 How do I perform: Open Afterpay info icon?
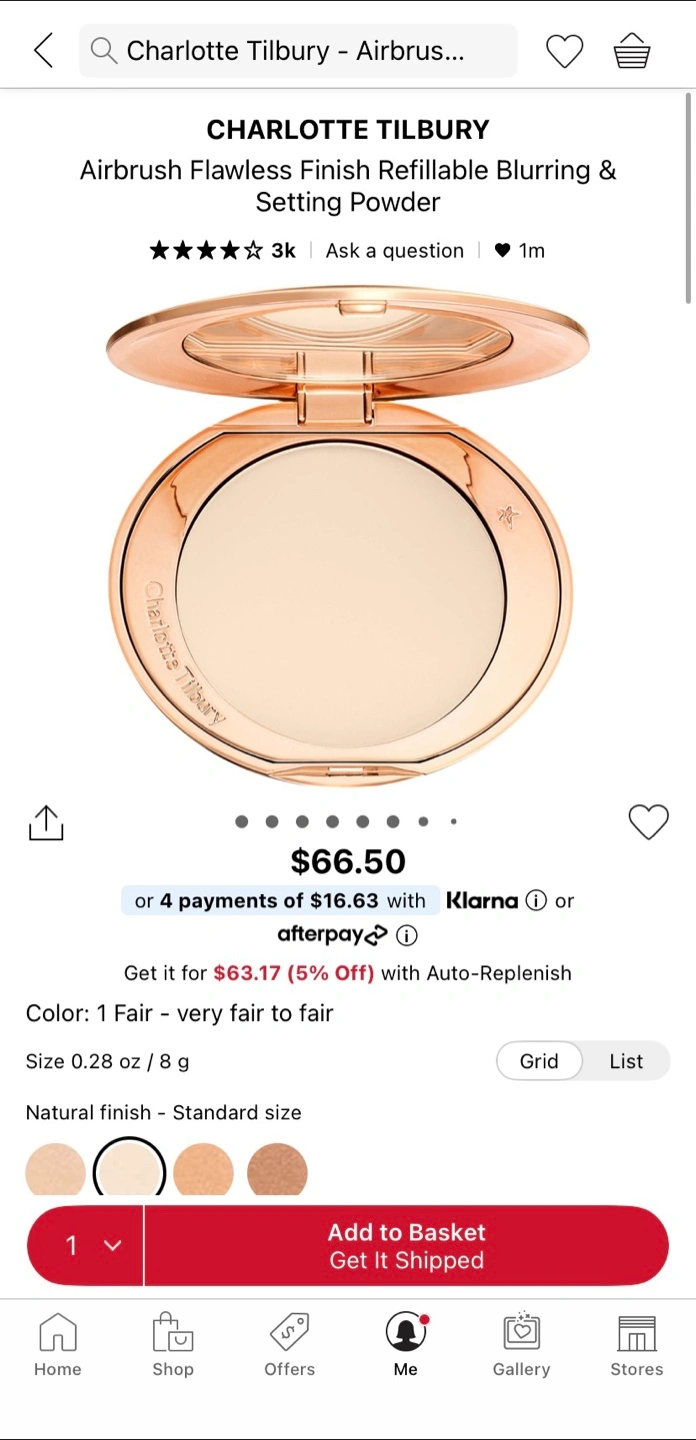[406, 935]
